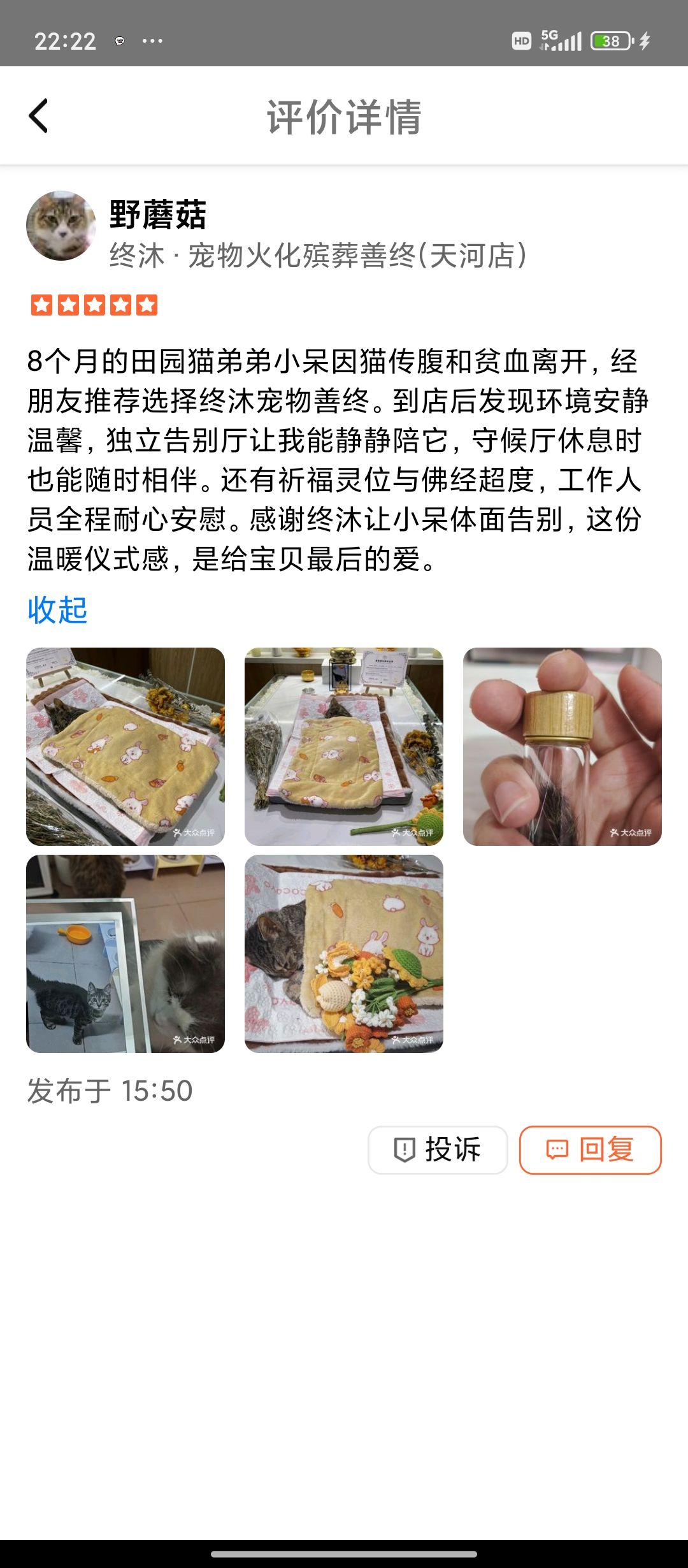Tap the 投诉 complaint button
The width and height of the screenshot is (688, 1568).
(438, 1150)
